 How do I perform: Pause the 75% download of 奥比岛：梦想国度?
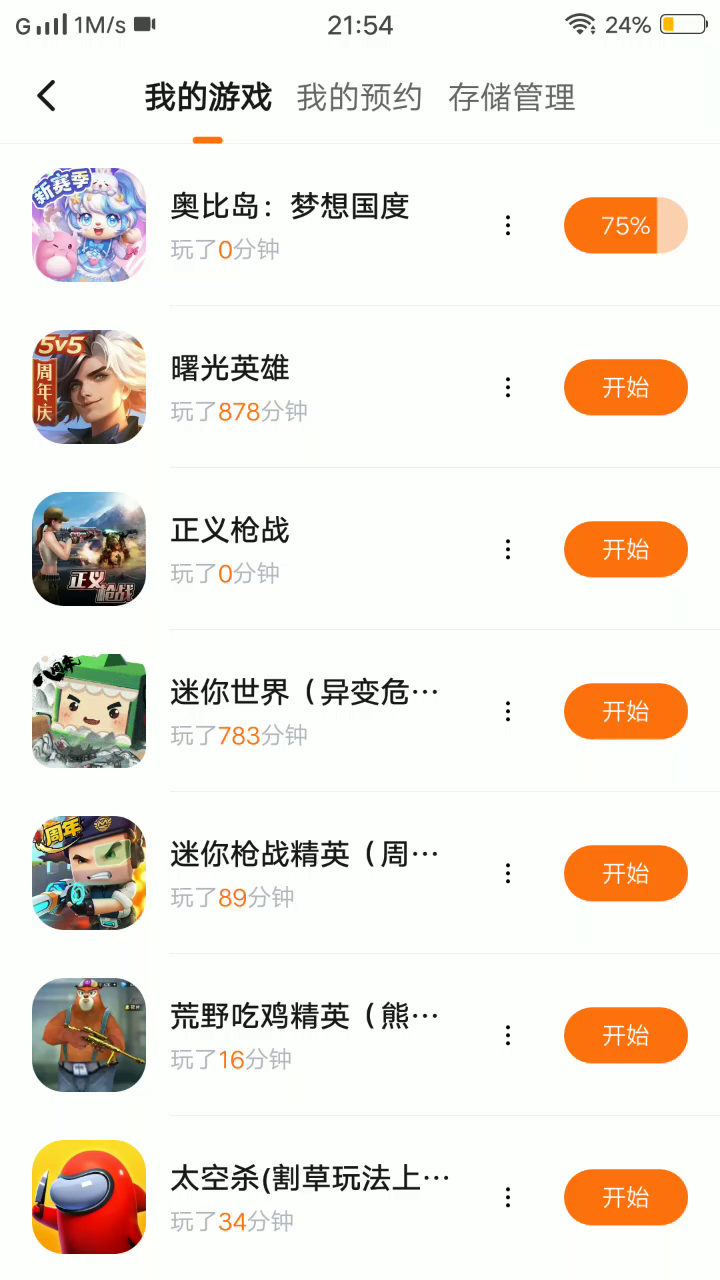(626, 226)
